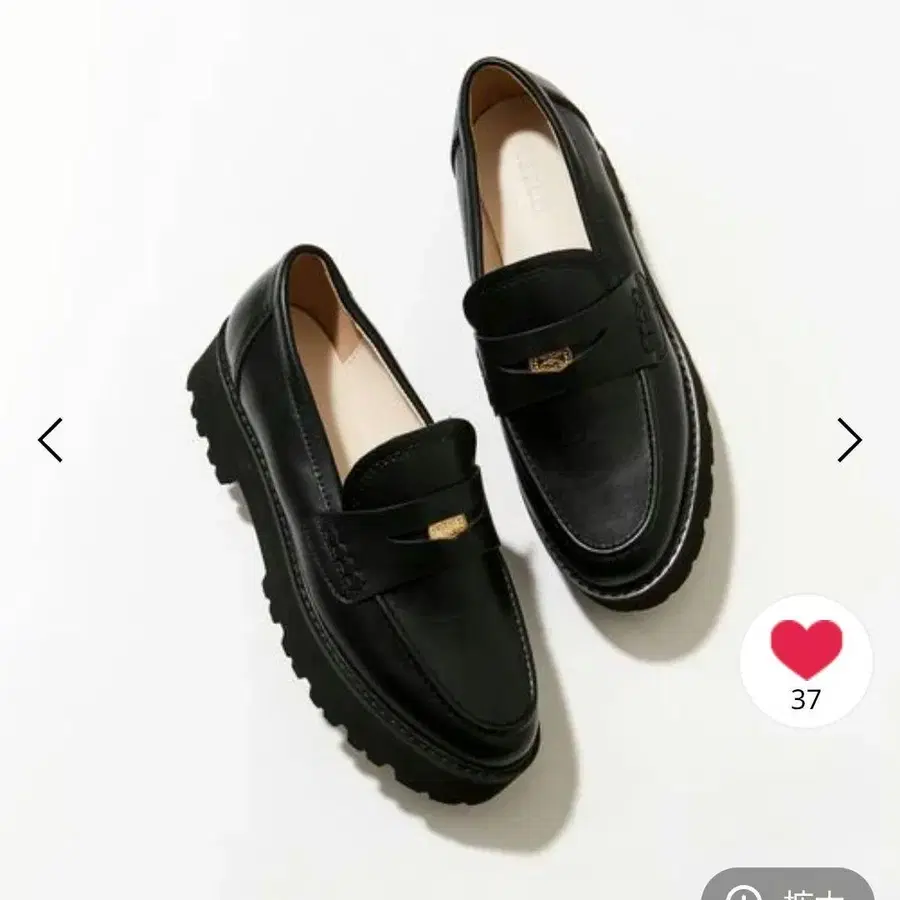900x900 pixels.
Task: Like this loafer with the heart button
Action: point(806,650)
